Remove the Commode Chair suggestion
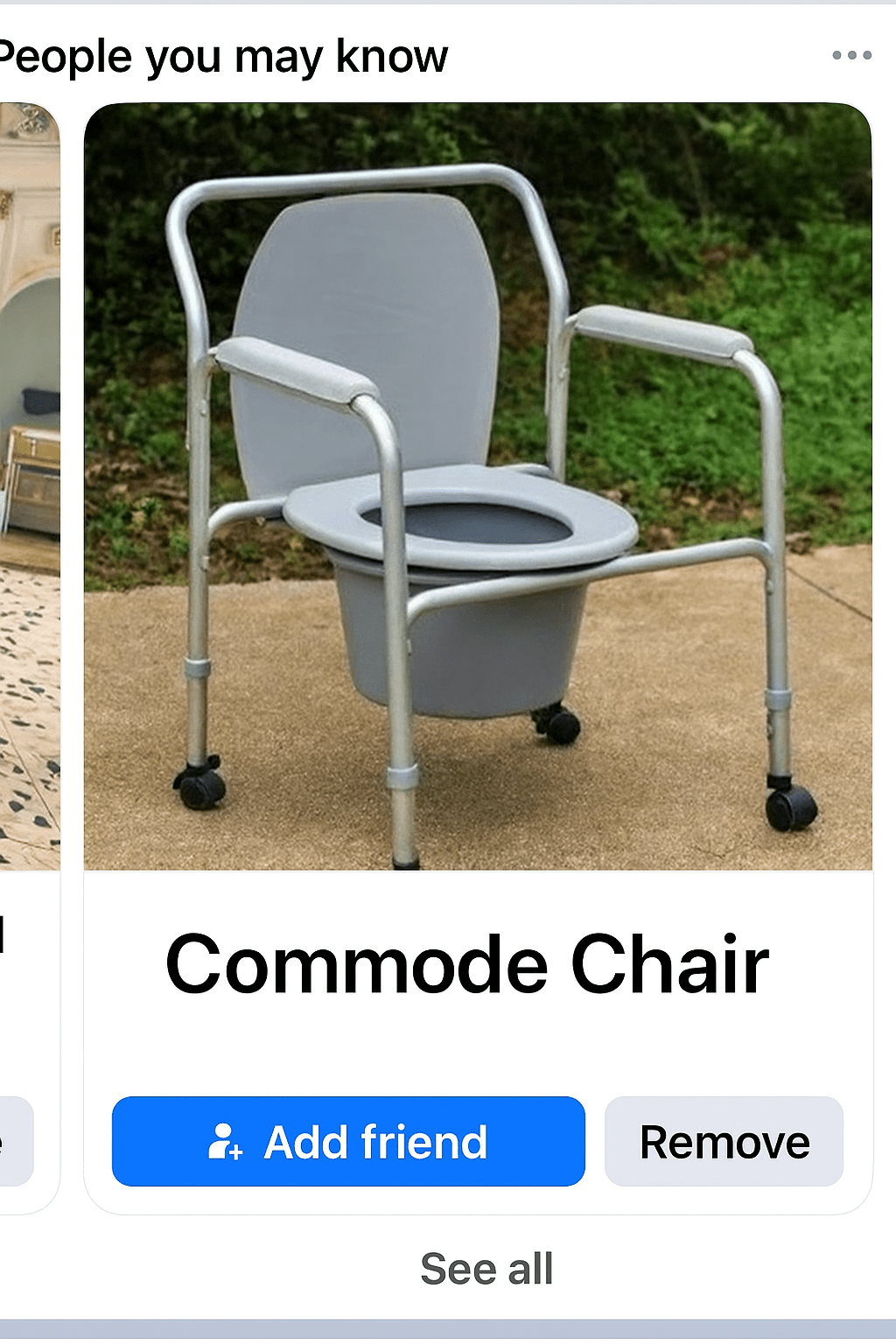 (724, 1141)
